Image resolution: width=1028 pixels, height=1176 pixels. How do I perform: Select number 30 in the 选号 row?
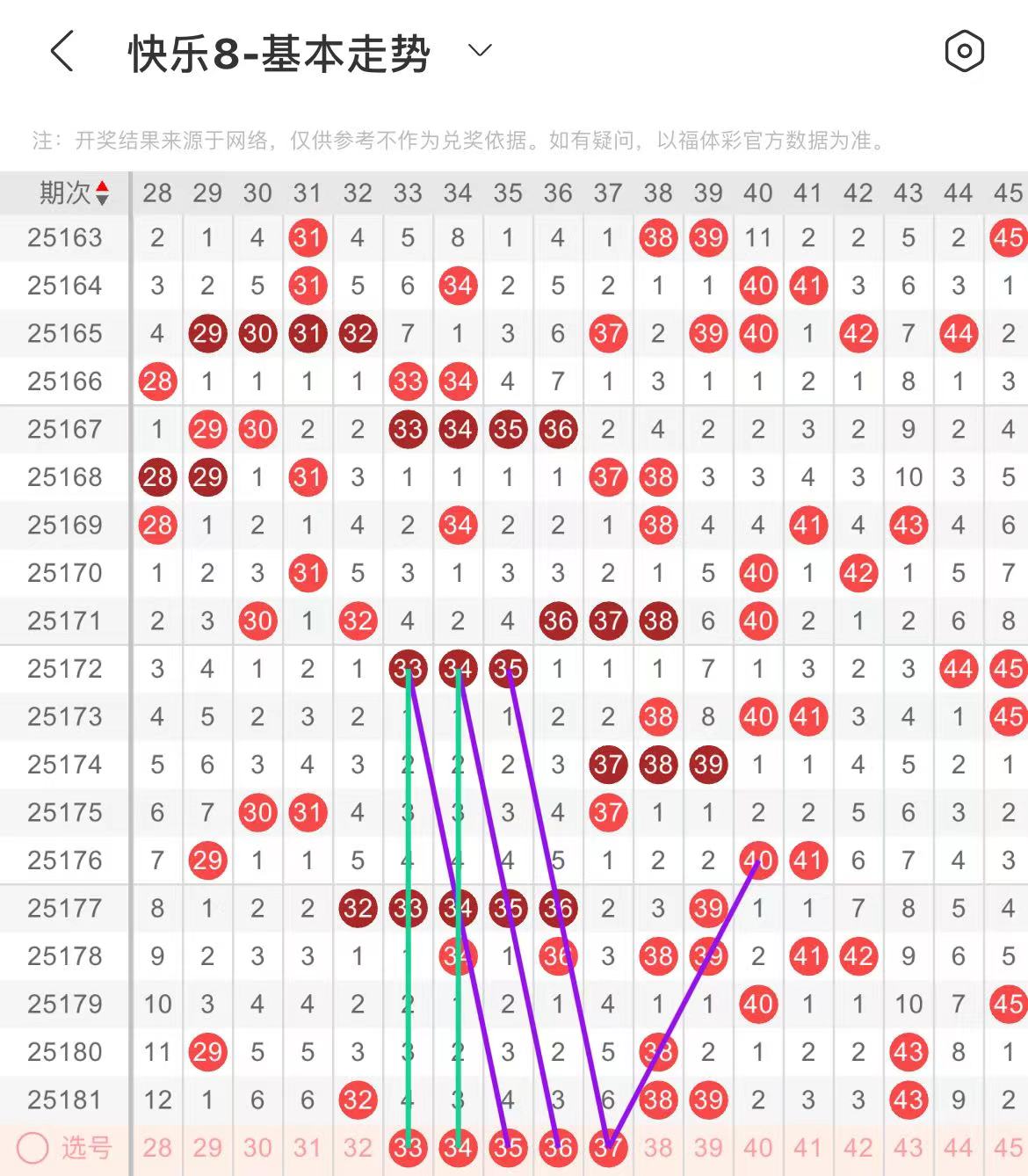257,1147
